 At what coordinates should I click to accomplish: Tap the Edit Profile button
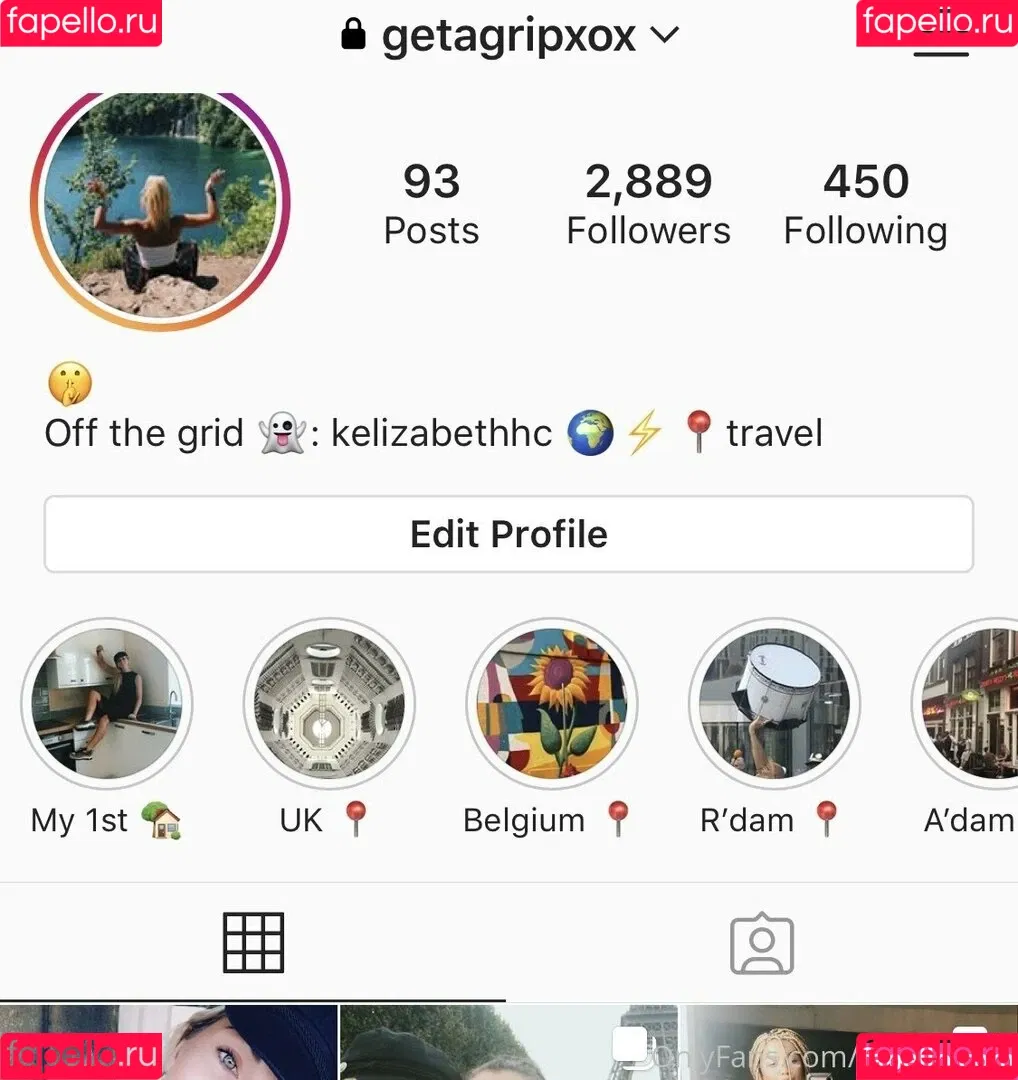(x=508, y=534)
